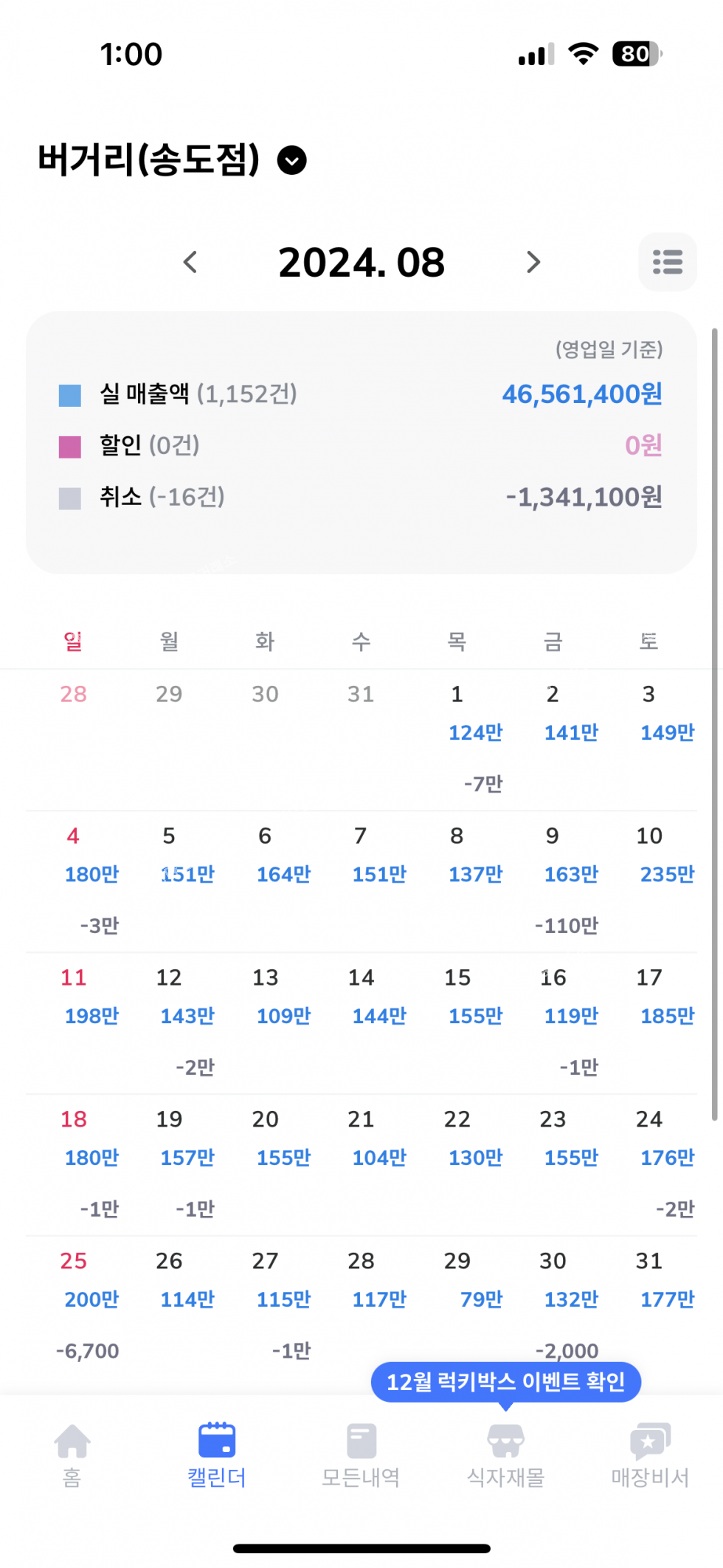View August 4 sales of 180만

91,874
